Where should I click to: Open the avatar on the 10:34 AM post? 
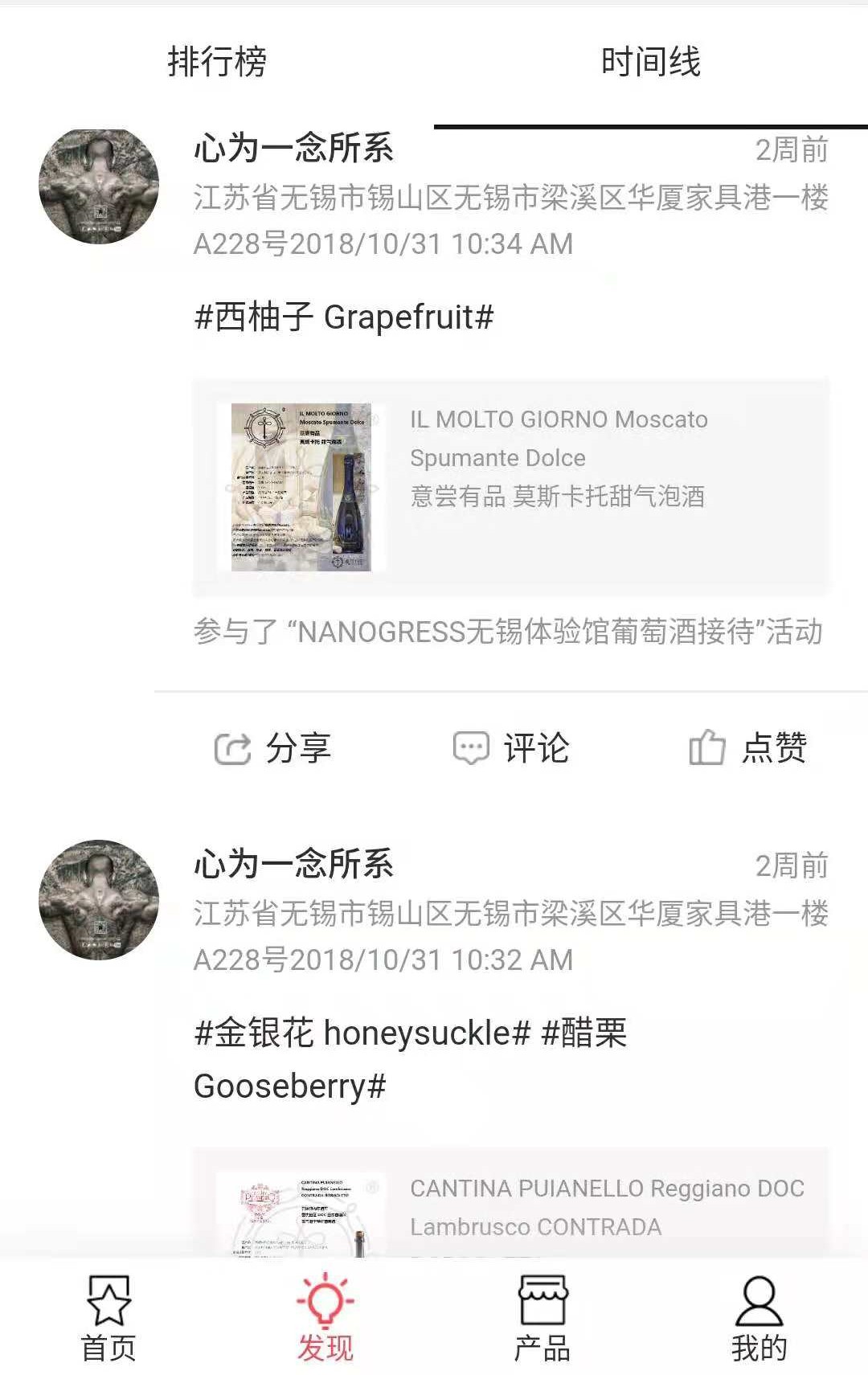coord(99,186)
